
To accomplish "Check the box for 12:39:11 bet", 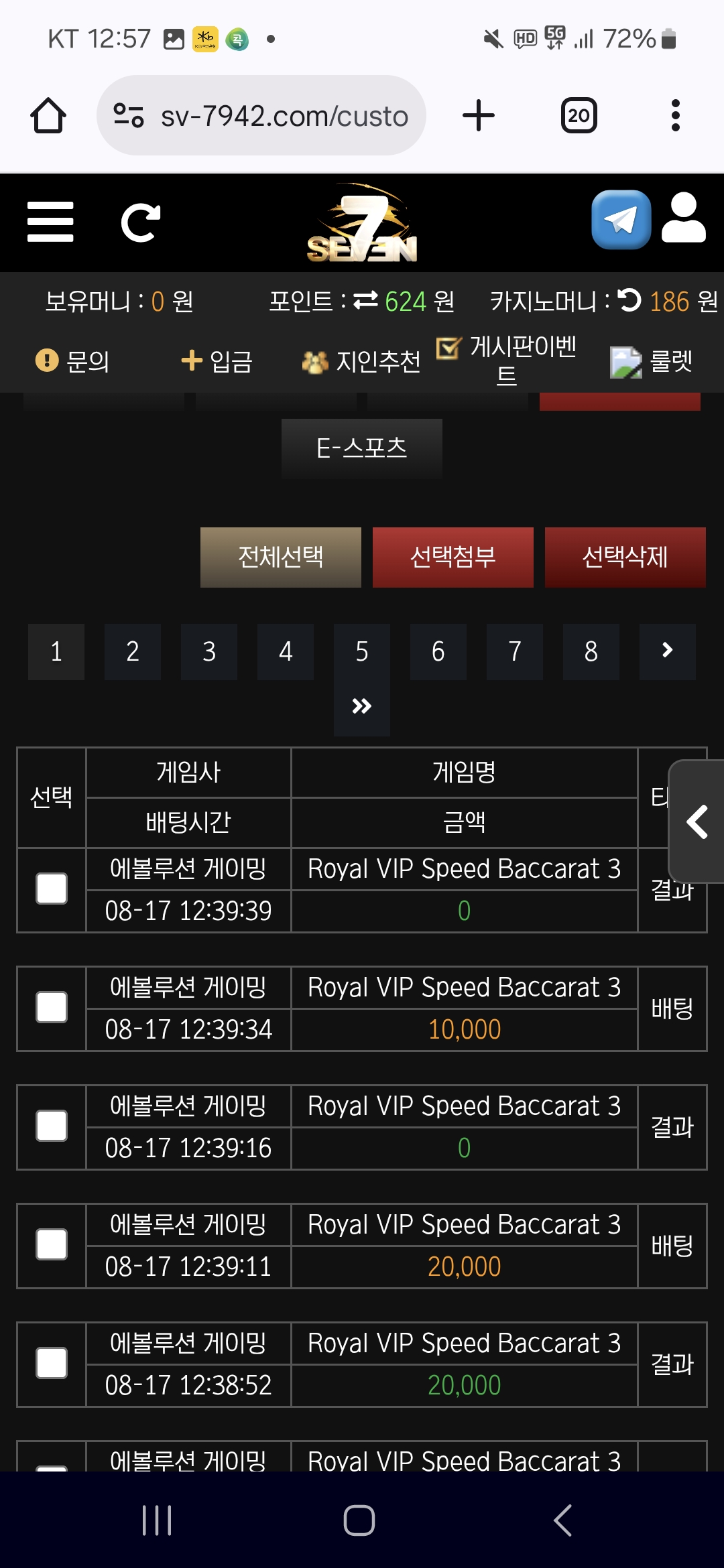I will point(52,1244).
